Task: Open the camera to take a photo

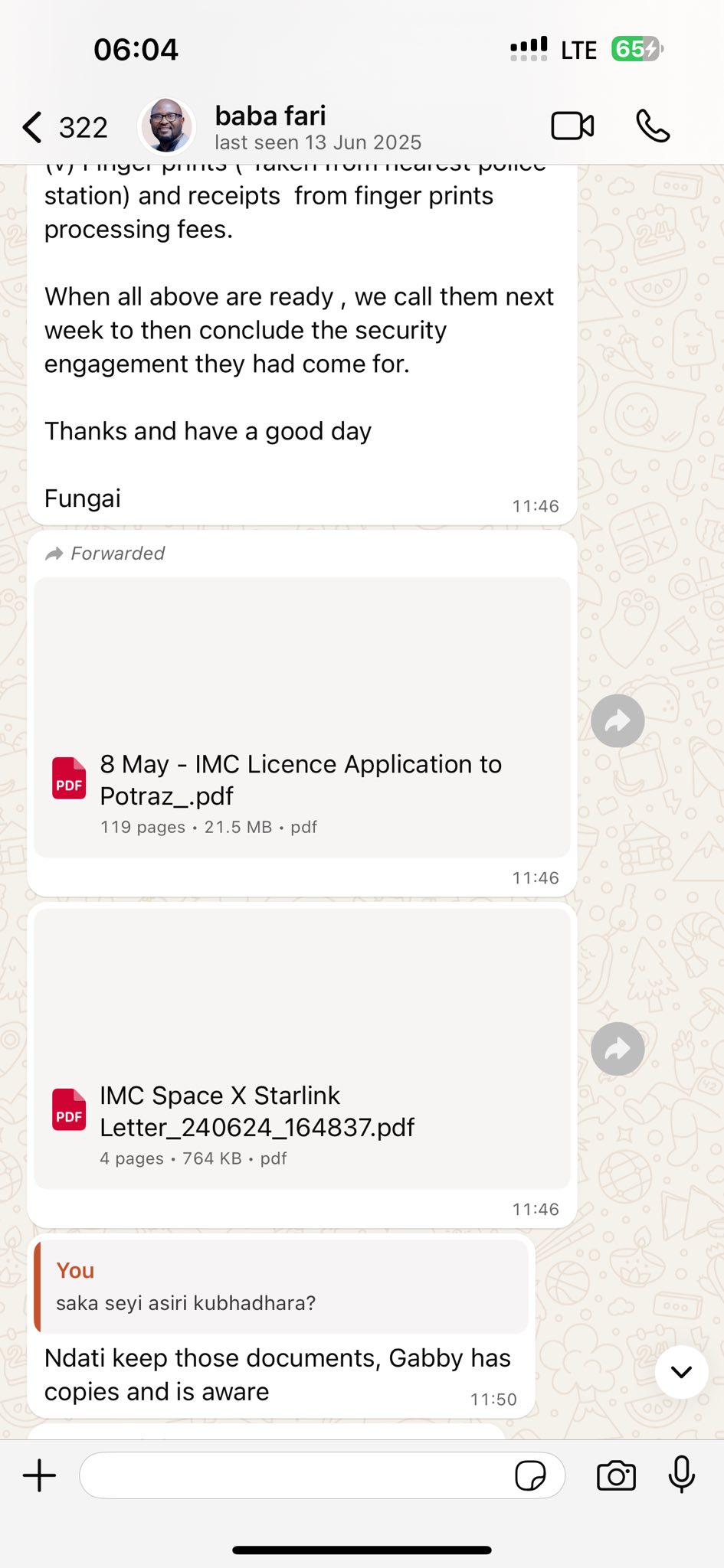Action: (616, 1475)
